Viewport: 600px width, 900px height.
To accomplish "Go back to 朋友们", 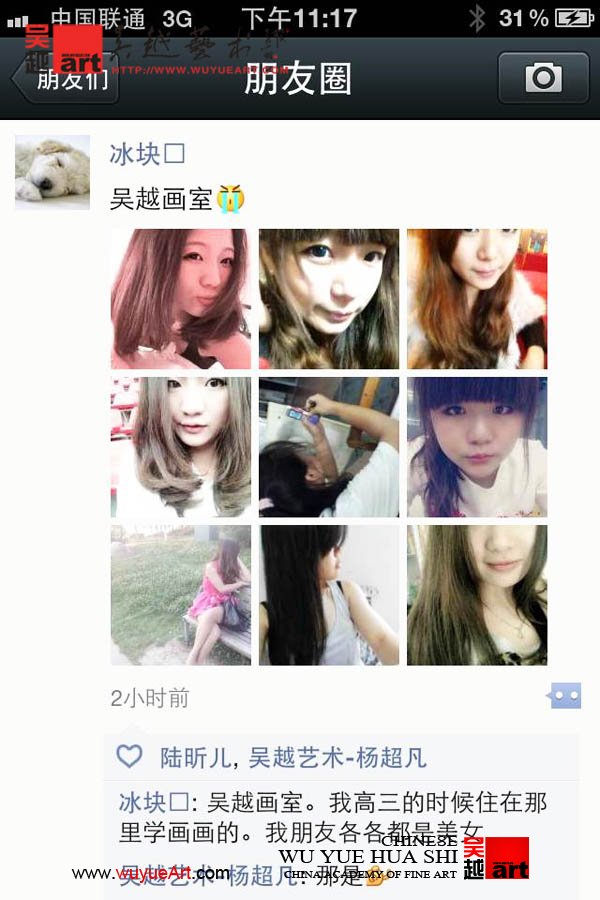I will (x=65, y=78).
